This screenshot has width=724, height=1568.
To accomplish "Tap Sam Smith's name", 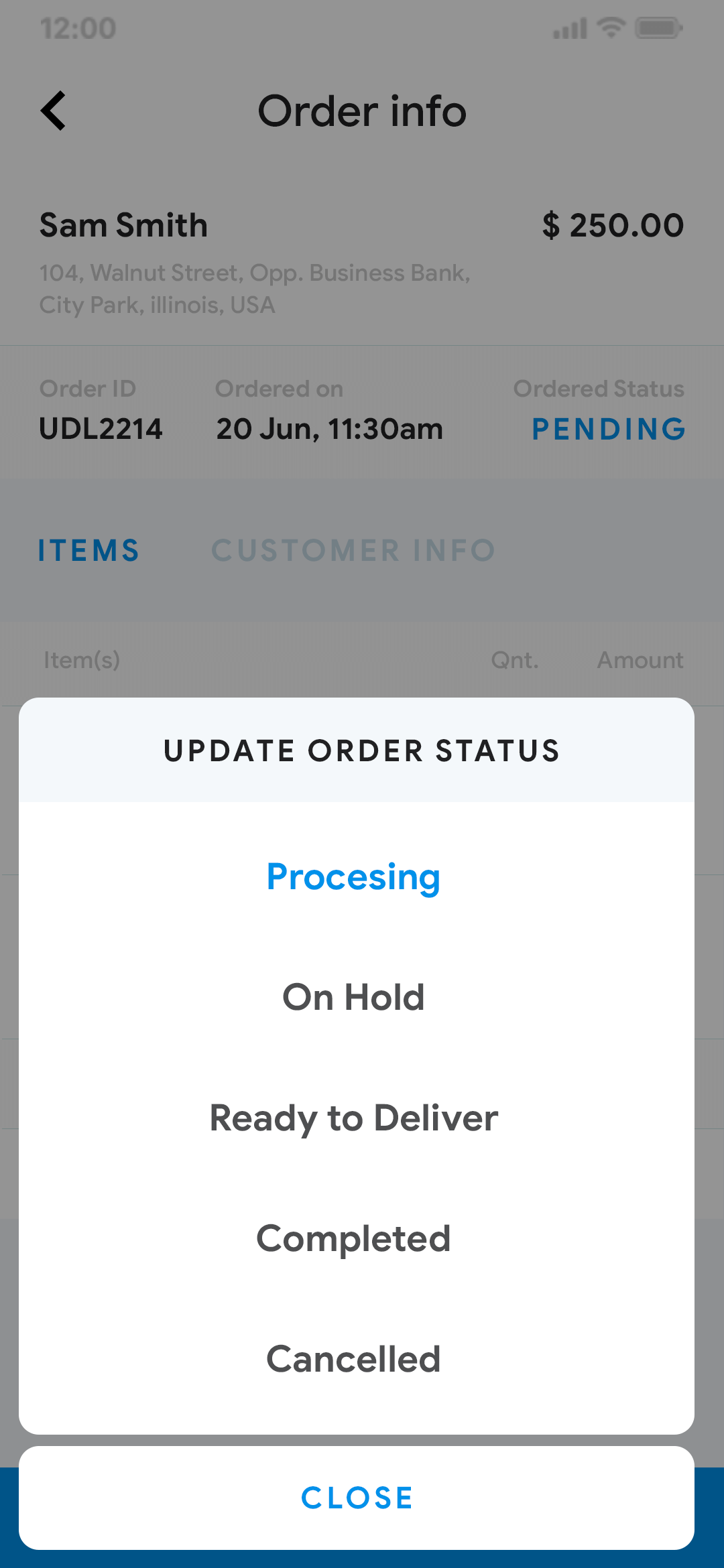I will point(124,224).
